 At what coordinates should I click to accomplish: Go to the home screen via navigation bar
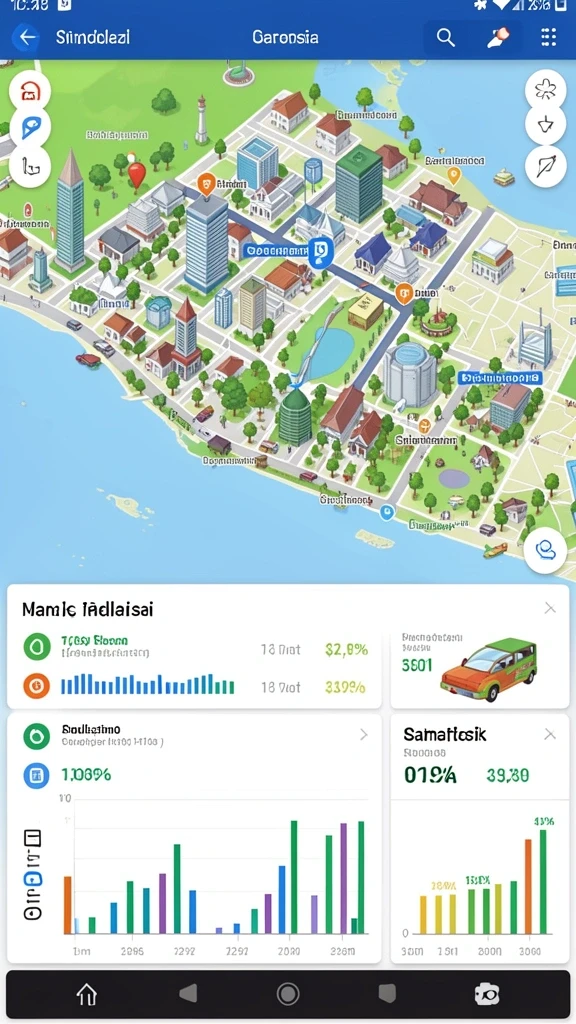[87, 995]
